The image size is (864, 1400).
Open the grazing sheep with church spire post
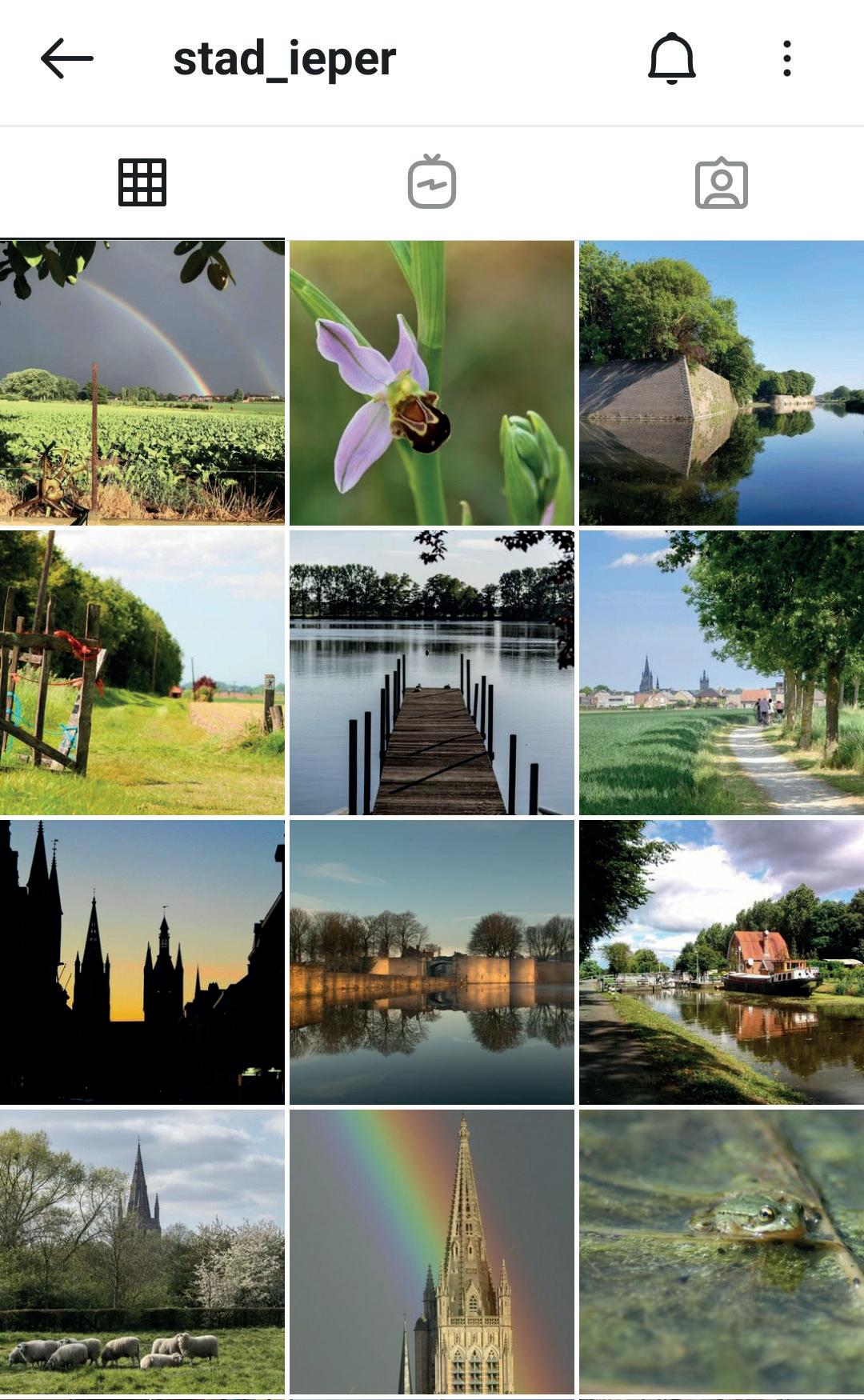tap(142, 1252)
